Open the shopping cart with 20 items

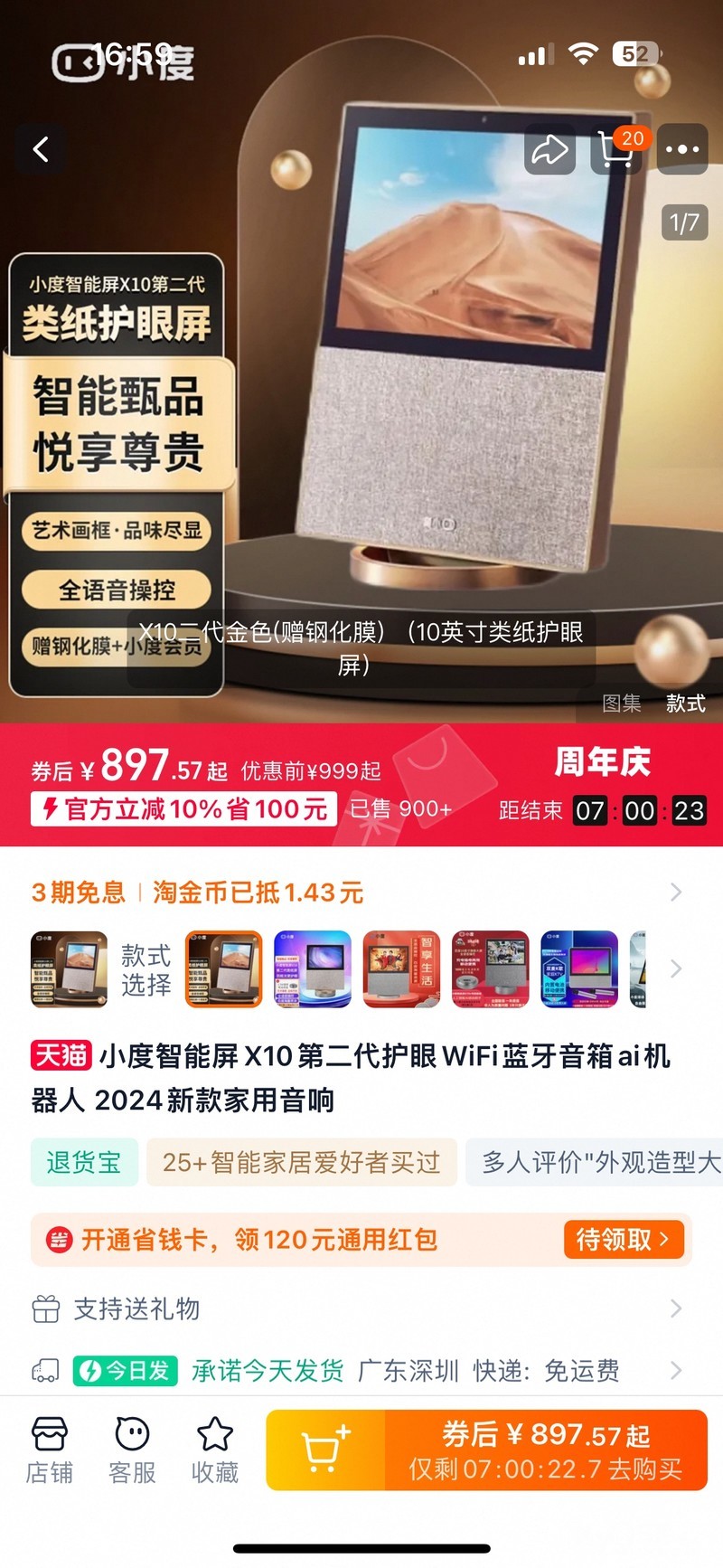[618, 149]
